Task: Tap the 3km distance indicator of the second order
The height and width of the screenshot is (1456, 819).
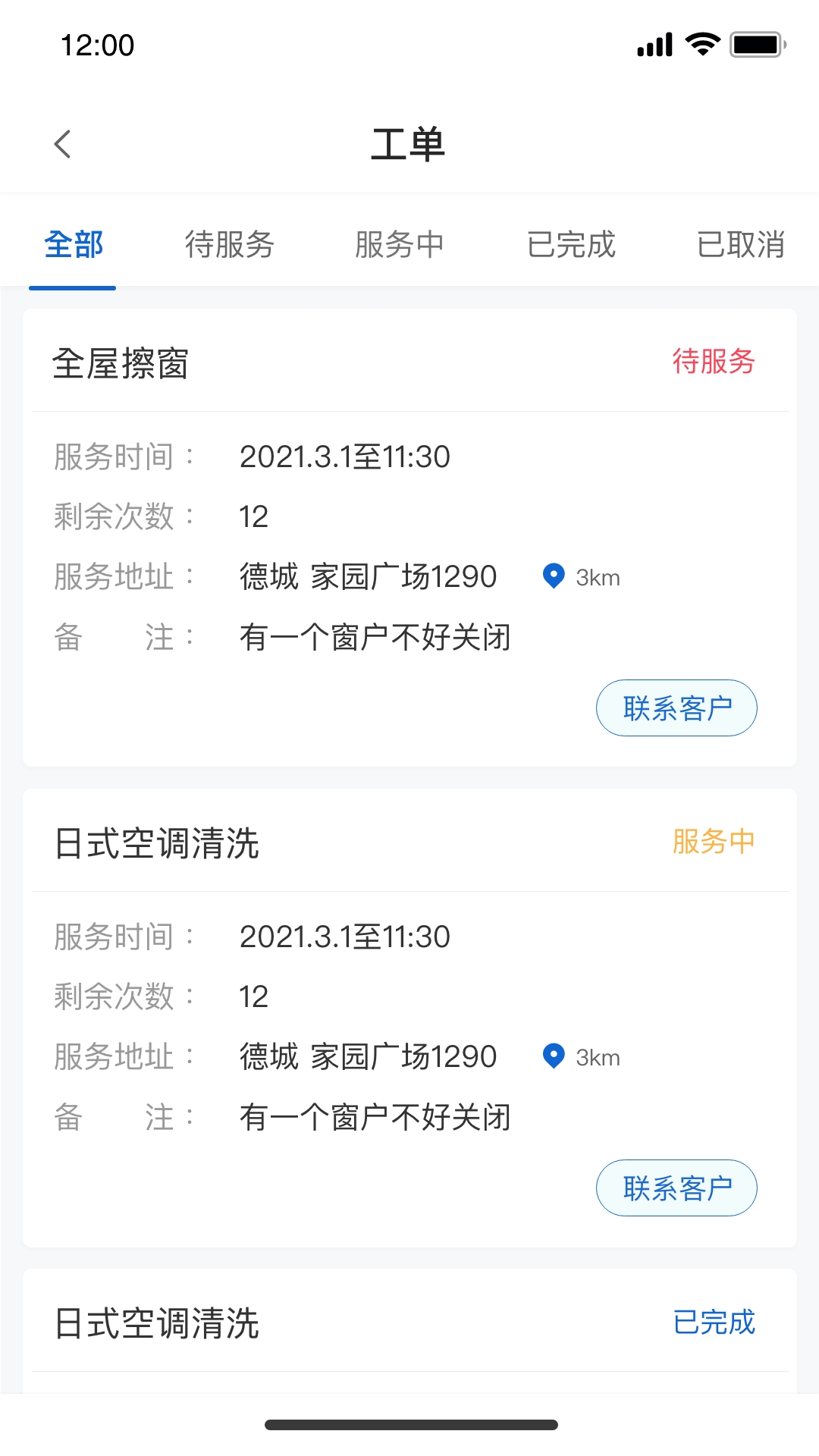Action: click(597, 1056)
